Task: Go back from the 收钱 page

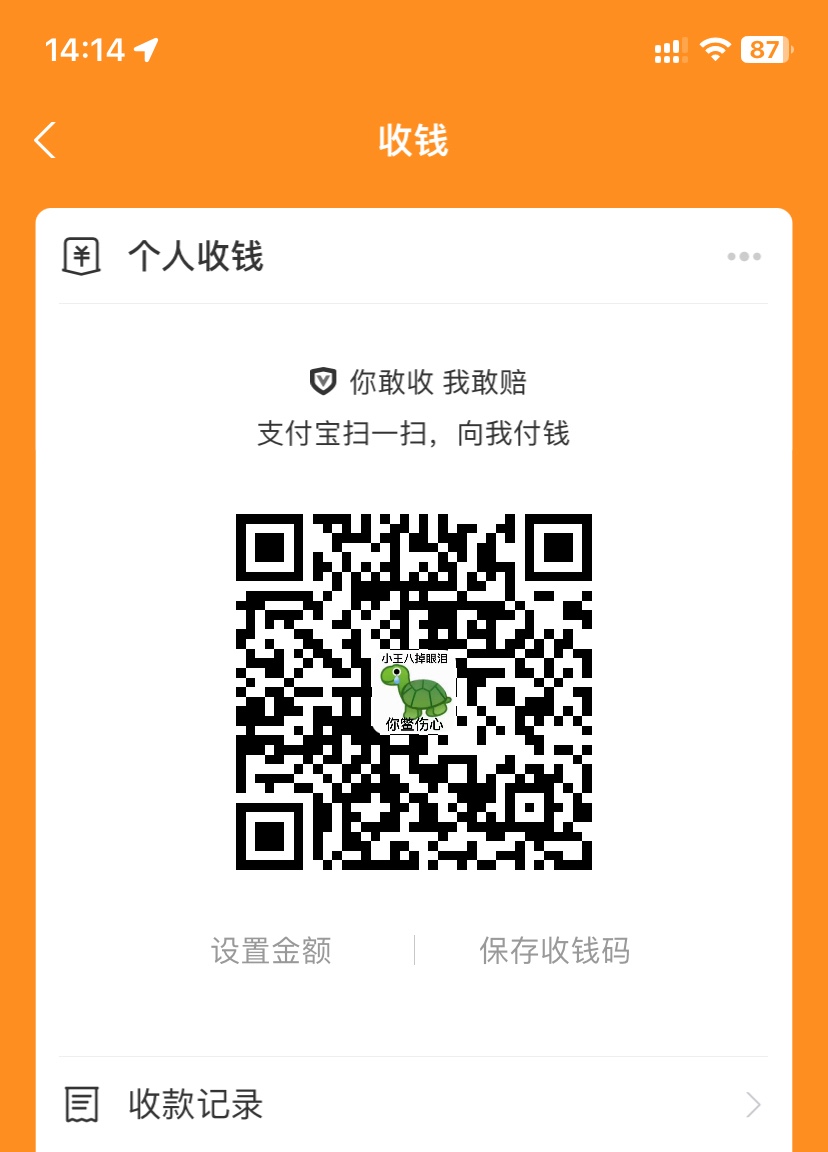Action: click(x=45, y=140)
